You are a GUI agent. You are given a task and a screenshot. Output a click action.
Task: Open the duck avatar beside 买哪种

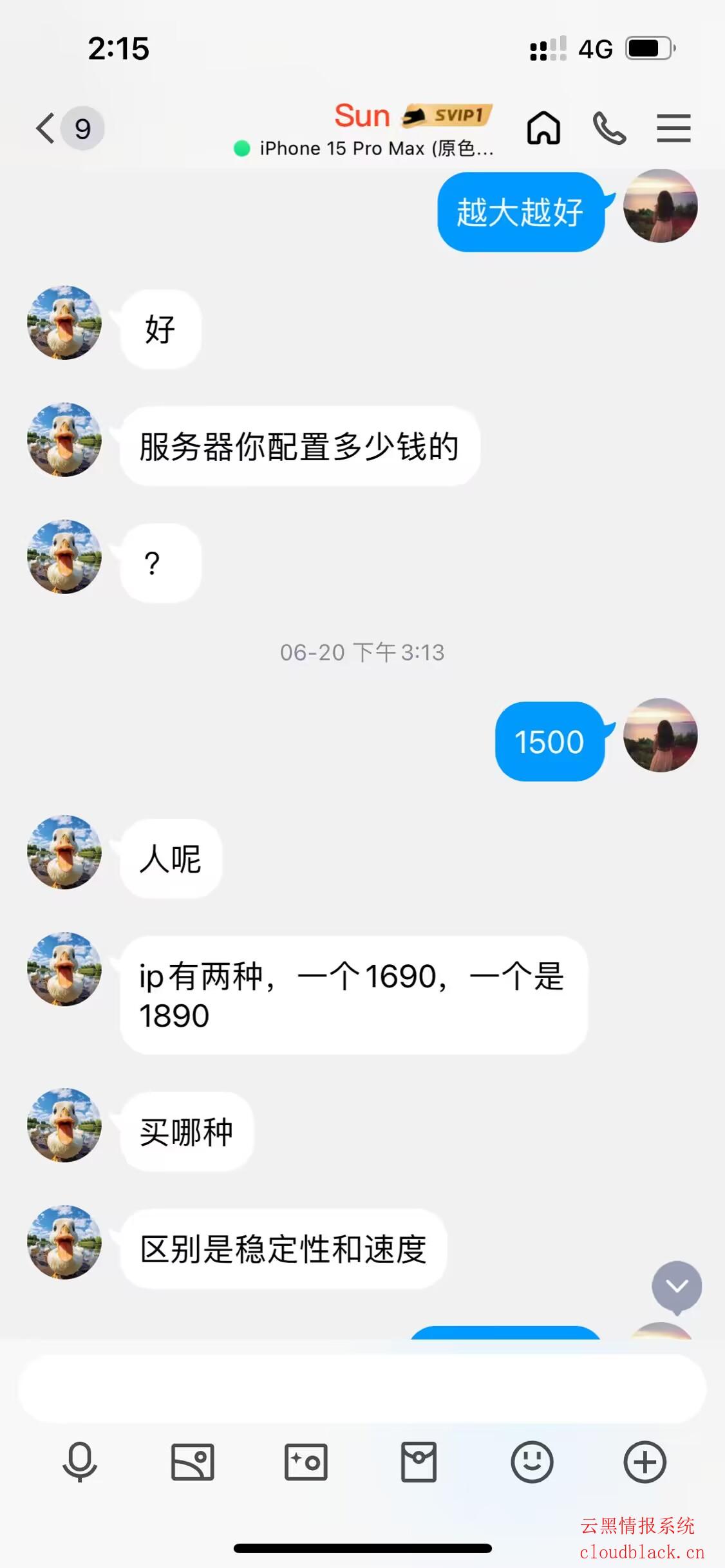point(64,1125)
